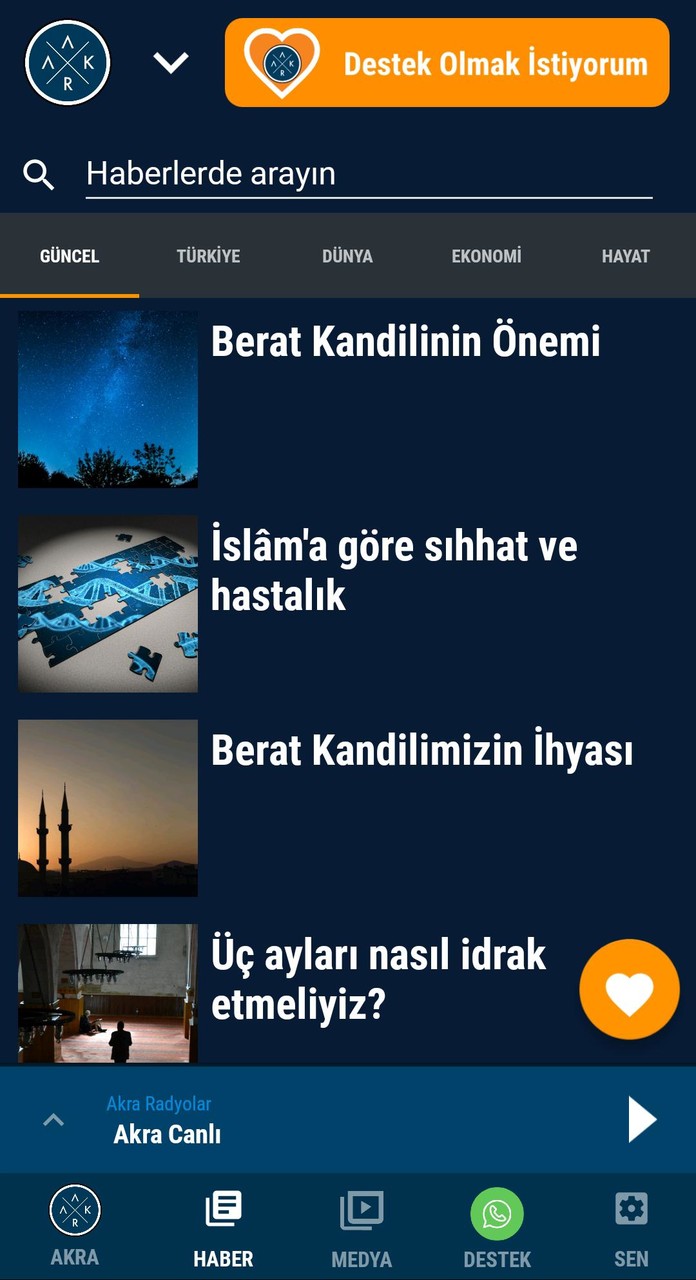The image size is (696, 1280).
Task: Open the HAYAT tab
Action: [625, 256]
